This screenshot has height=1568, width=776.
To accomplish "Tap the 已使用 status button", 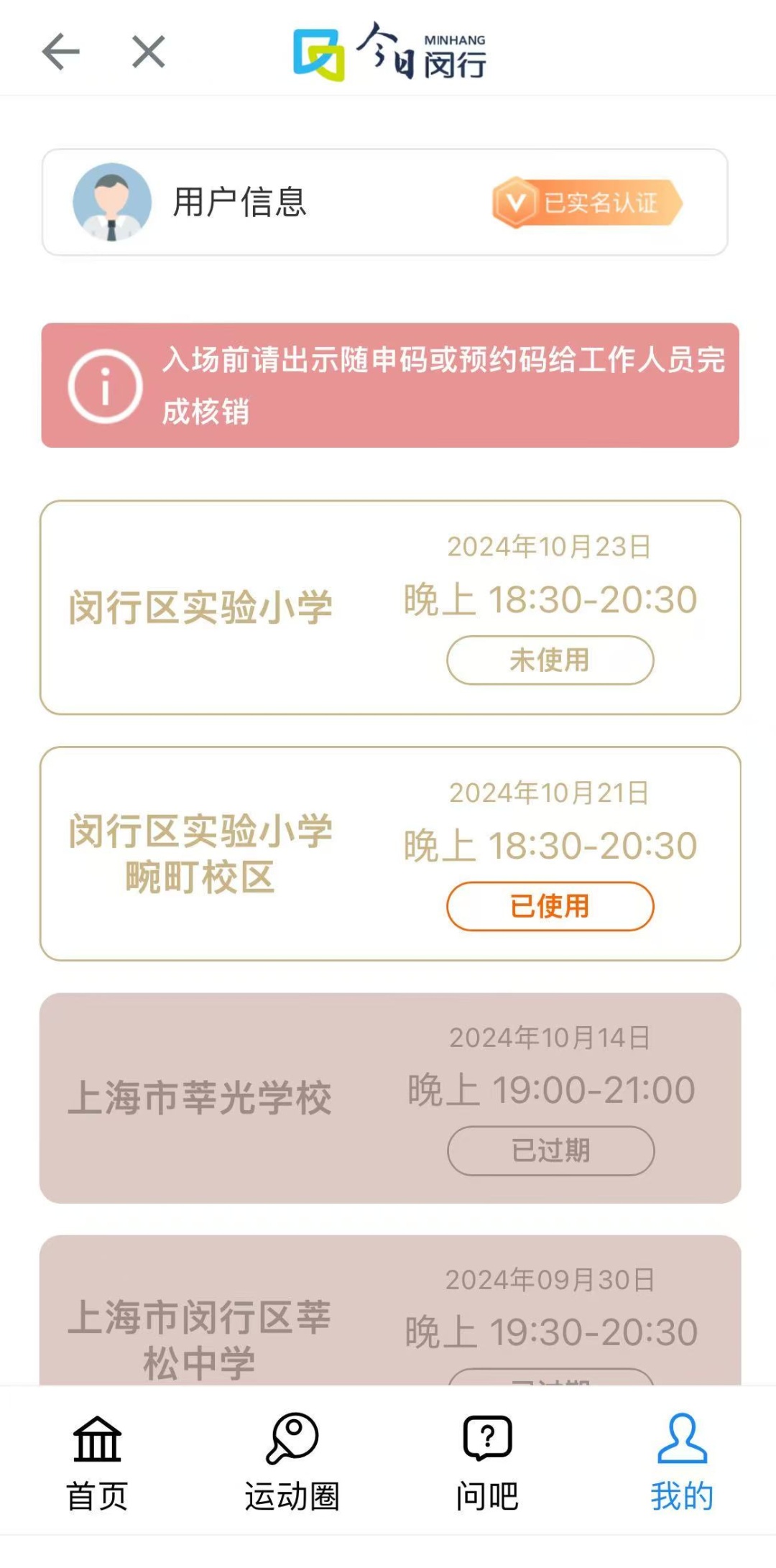I will point(550,905).
